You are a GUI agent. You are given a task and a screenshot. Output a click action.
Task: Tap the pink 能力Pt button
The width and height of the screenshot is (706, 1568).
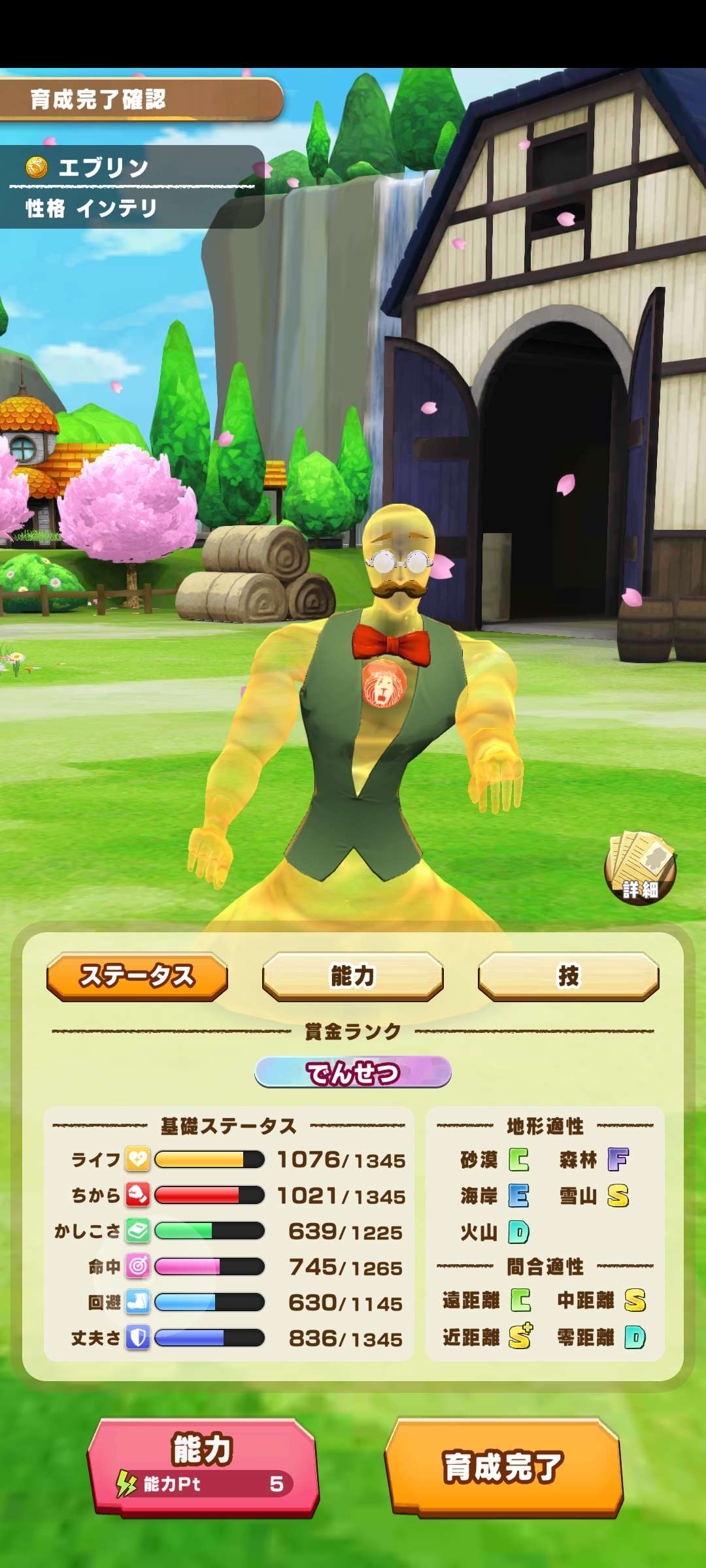(203, 1467)
